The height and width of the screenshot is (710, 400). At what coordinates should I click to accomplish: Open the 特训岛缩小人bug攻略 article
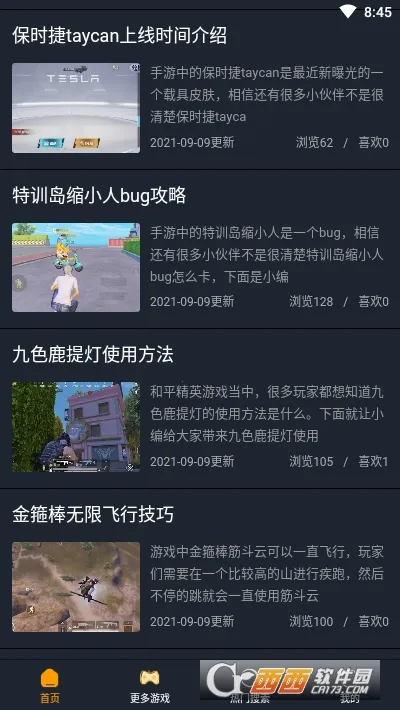(200, 249)
